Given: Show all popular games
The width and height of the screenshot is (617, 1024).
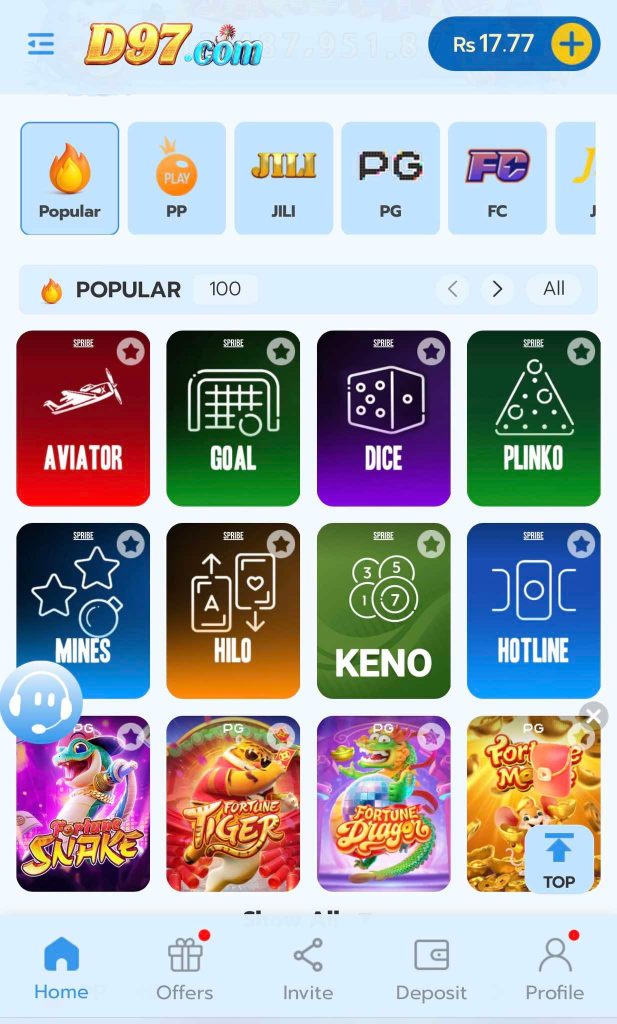Looking at the screenshot, I should point(554,289).
